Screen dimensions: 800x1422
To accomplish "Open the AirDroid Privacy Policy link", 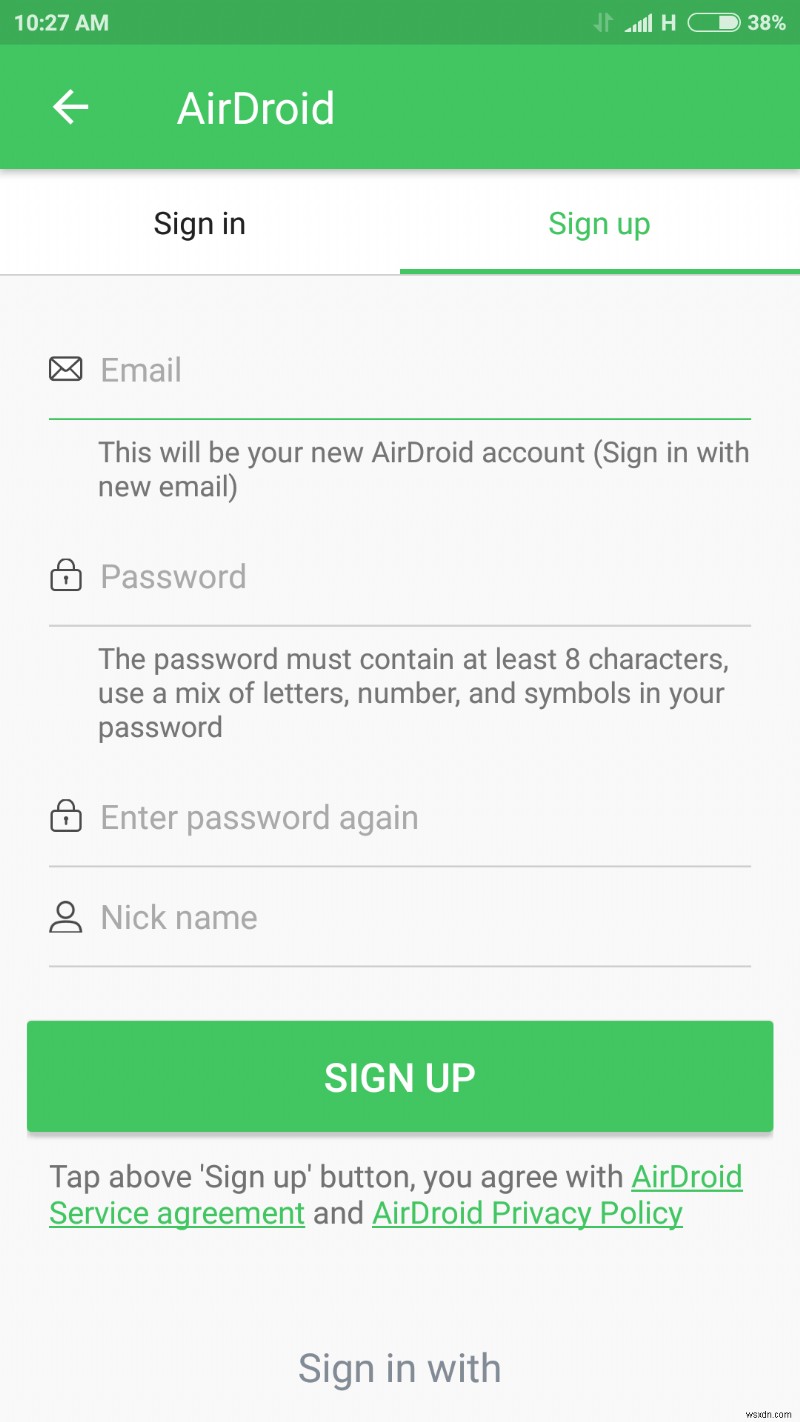I will click(x=527, y=1214).
